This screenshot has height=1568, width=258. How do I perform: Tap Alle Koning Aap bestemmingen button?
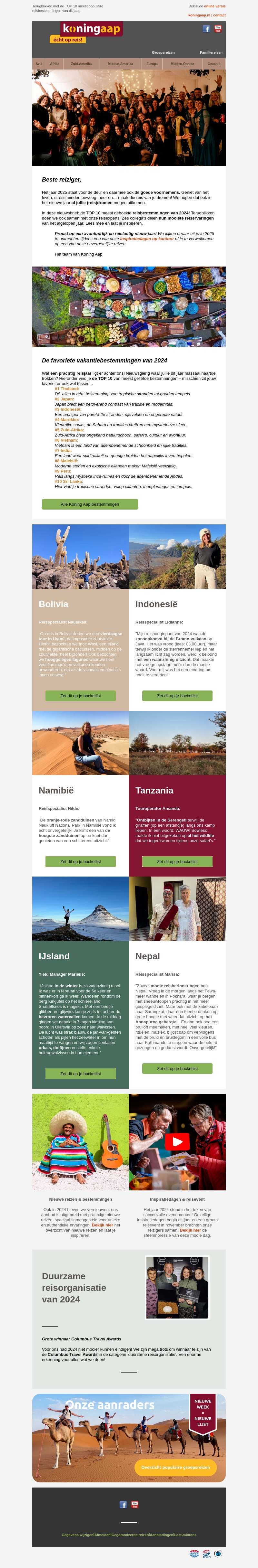point(90,504)
